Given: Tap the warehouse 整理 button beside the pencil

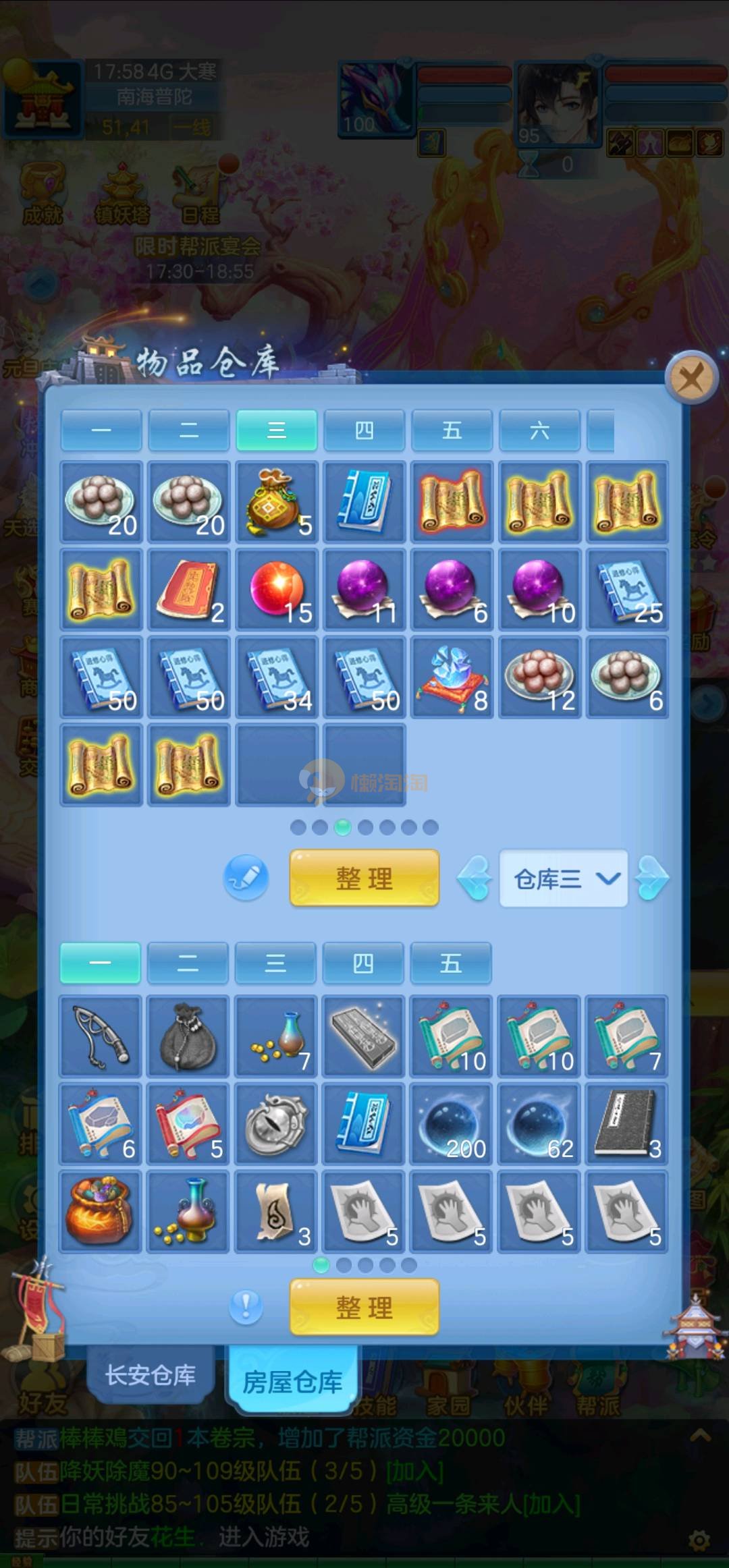Looking at the screenshot, I should click(364, 878).
